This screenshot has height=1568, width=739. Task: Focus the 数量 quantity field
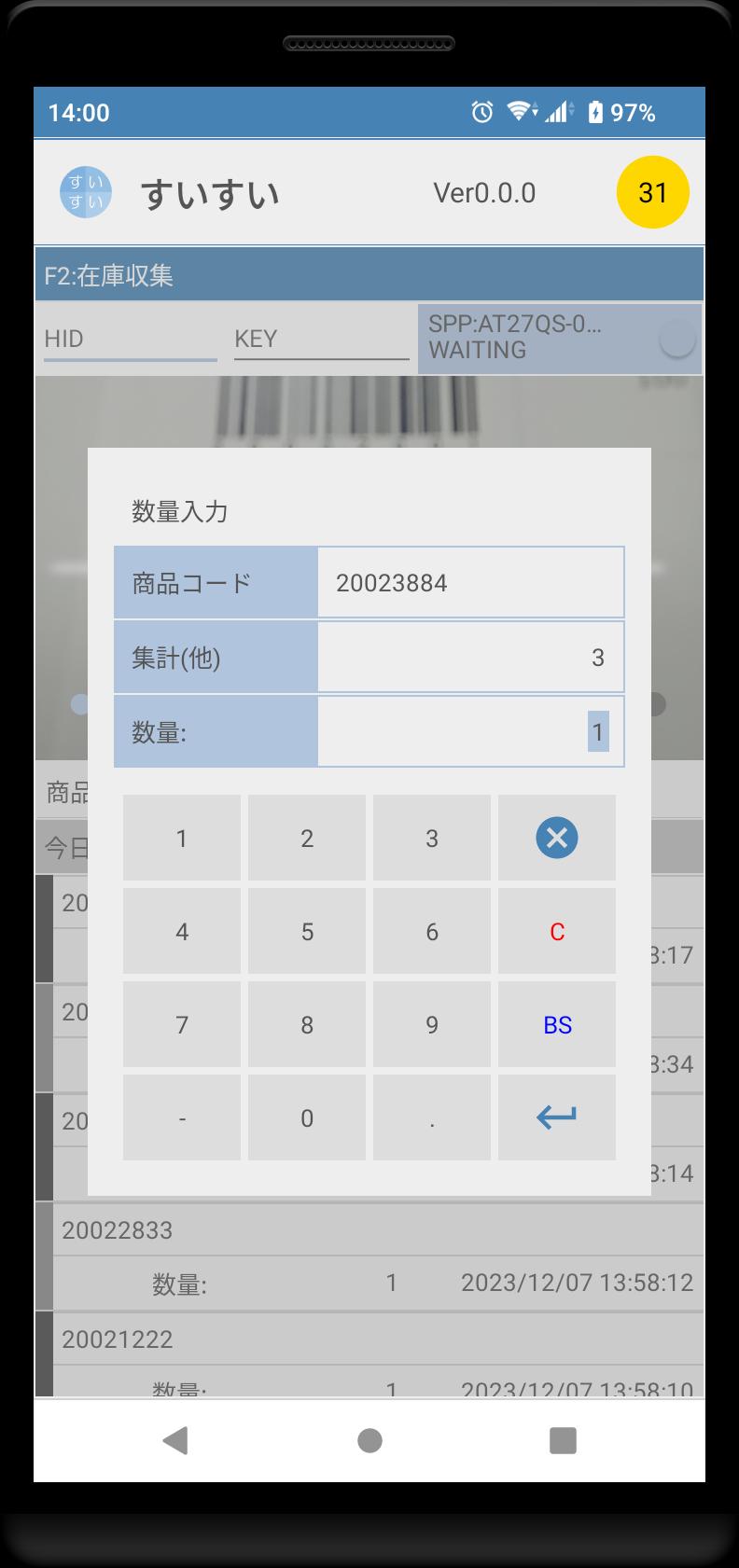[470, 731]
